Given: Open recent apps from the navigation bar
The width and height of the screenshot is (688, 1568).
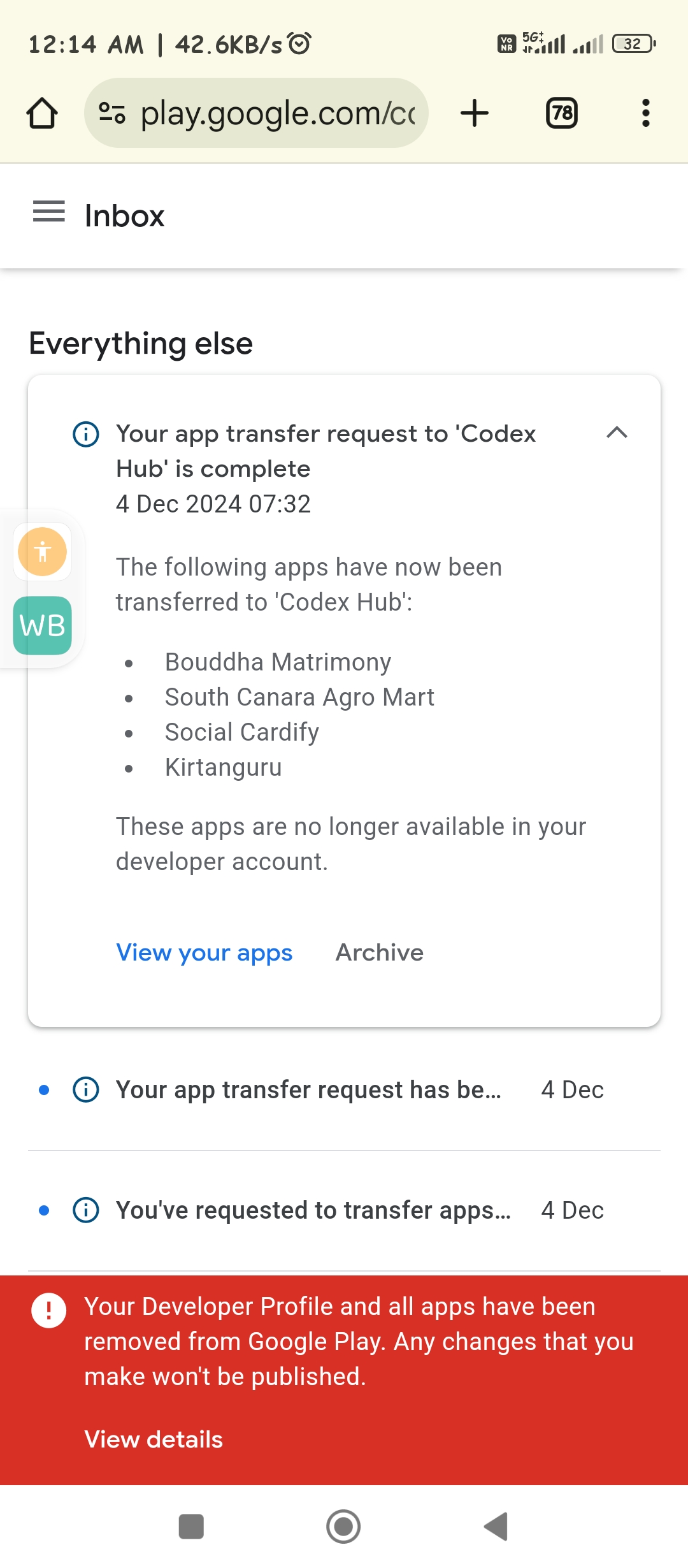Looking at the screenshot, I should (191, 1527).
